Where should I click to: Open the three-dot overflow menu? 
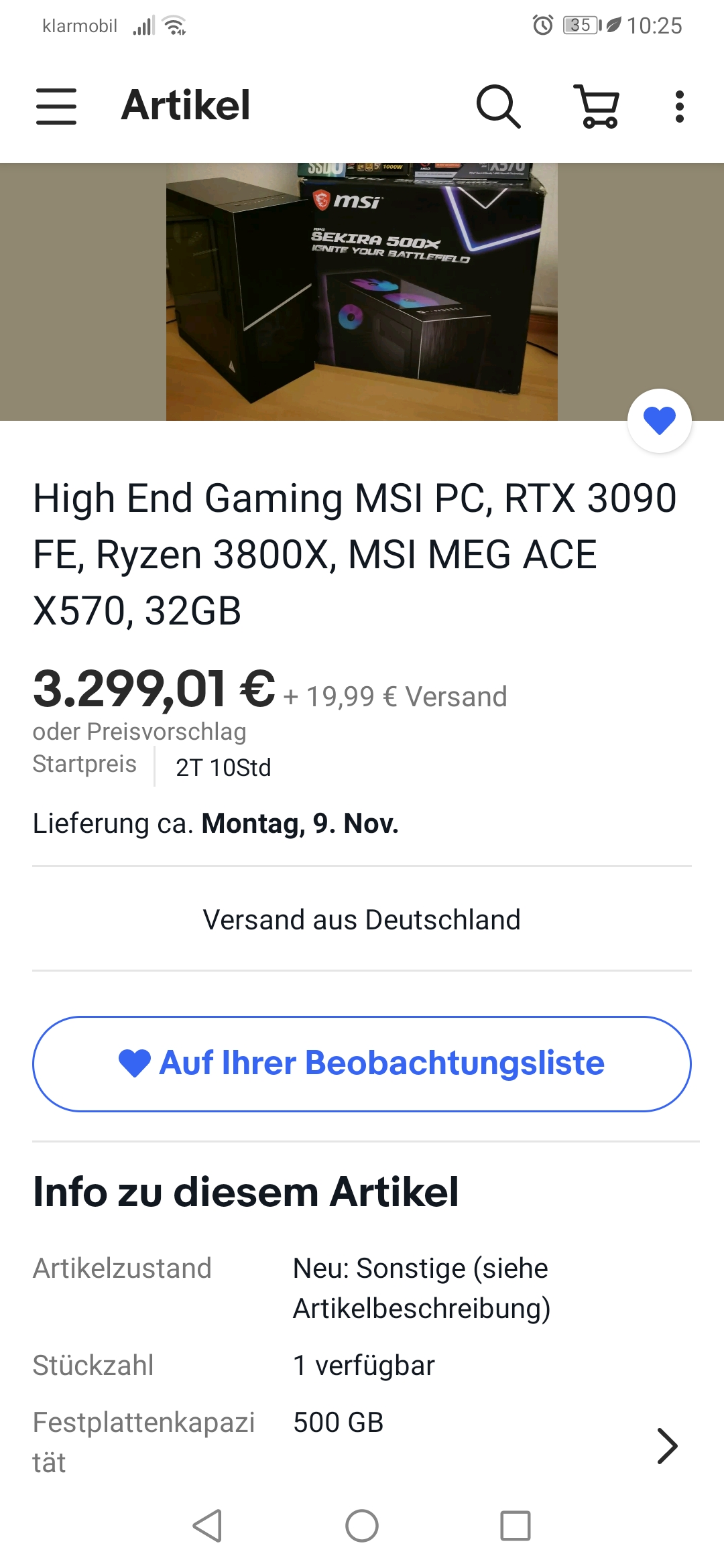[679, 106]
